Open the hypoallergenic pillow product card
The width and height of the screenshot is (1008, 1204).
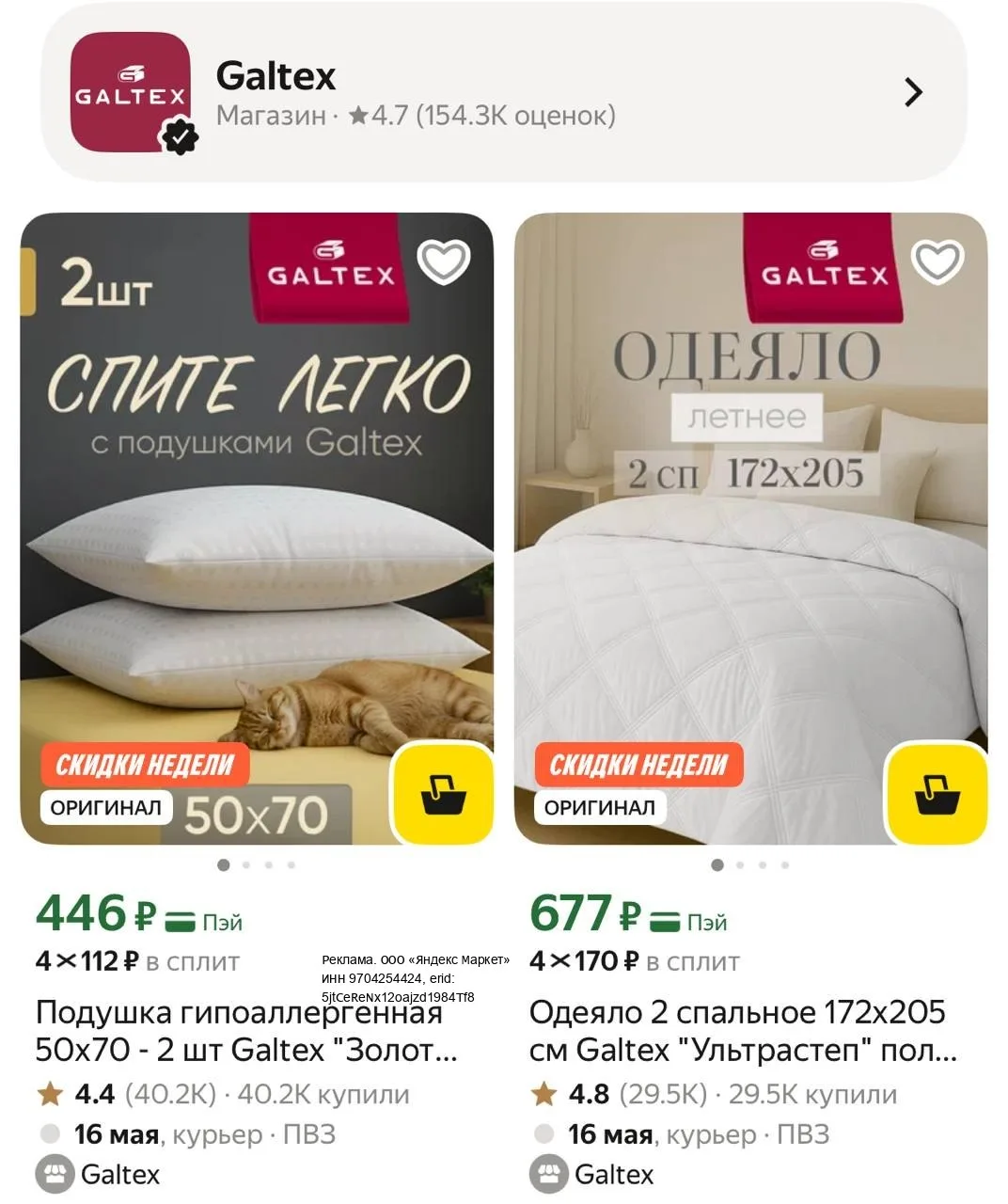[x=246, y=1031]
